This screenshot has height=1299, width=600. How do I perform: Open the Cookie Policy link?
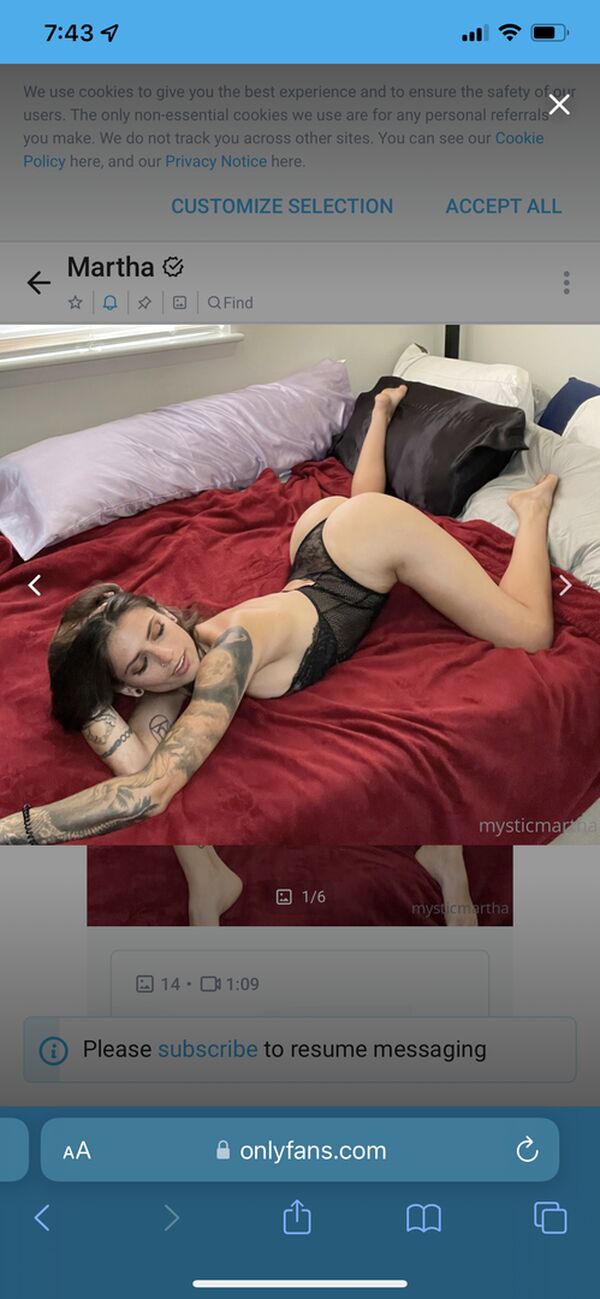point(519,138)
